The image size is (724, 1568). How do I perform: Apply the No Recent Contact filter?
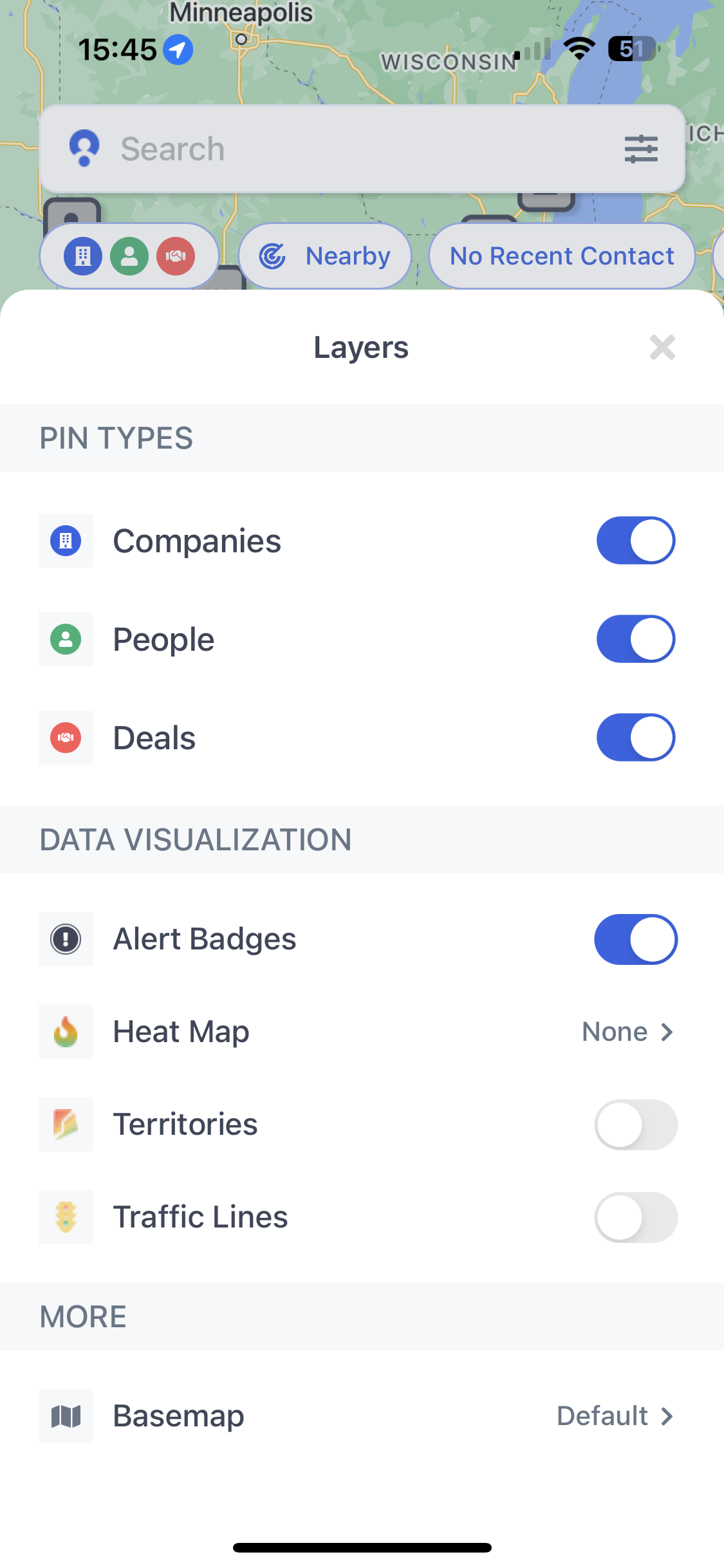tap(562, 256)
